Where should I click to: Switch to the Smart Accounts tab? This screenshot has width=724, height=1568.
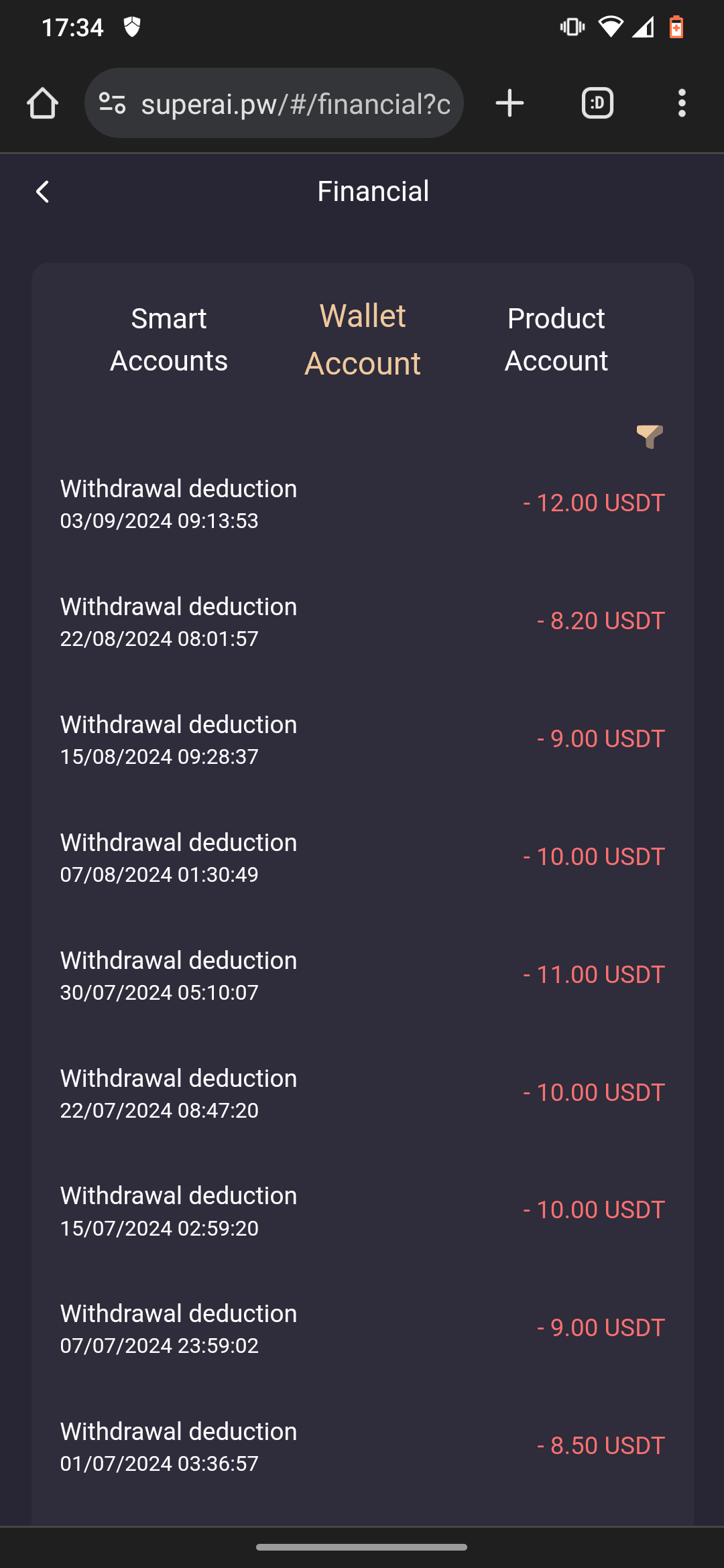click(169, 340)
